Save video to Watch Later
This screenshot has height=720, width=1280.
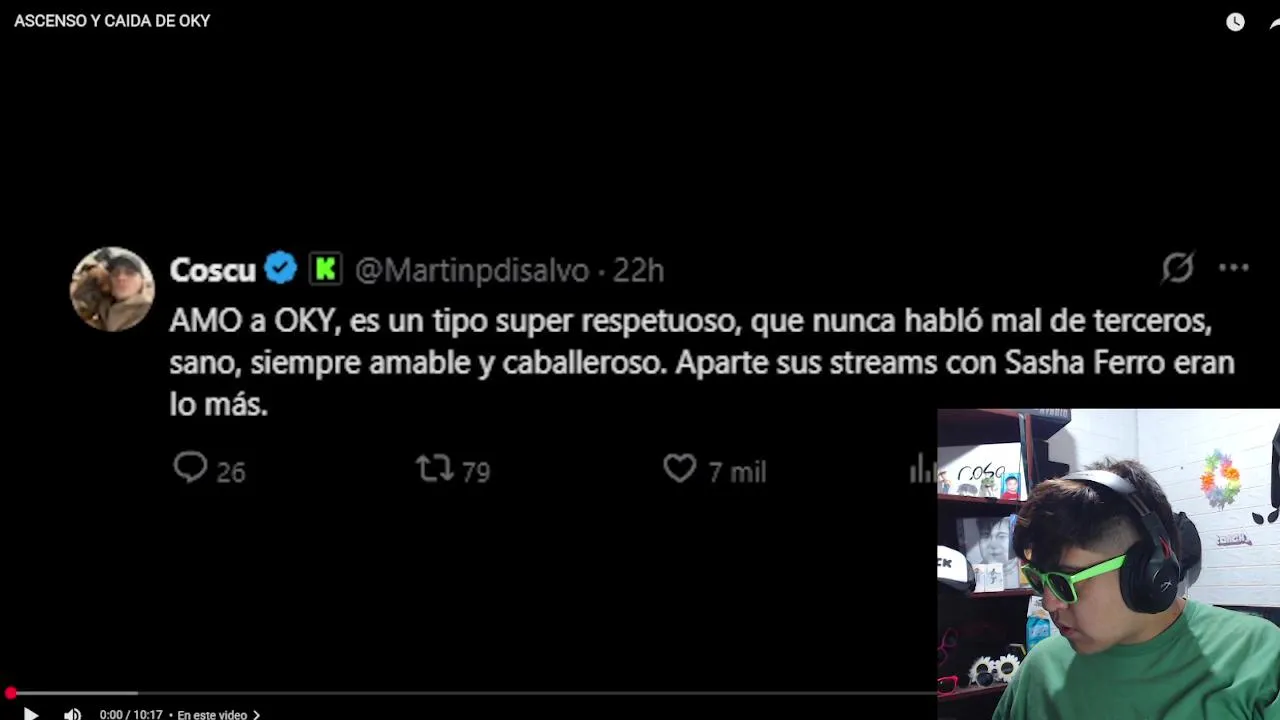pos(1236,22)
